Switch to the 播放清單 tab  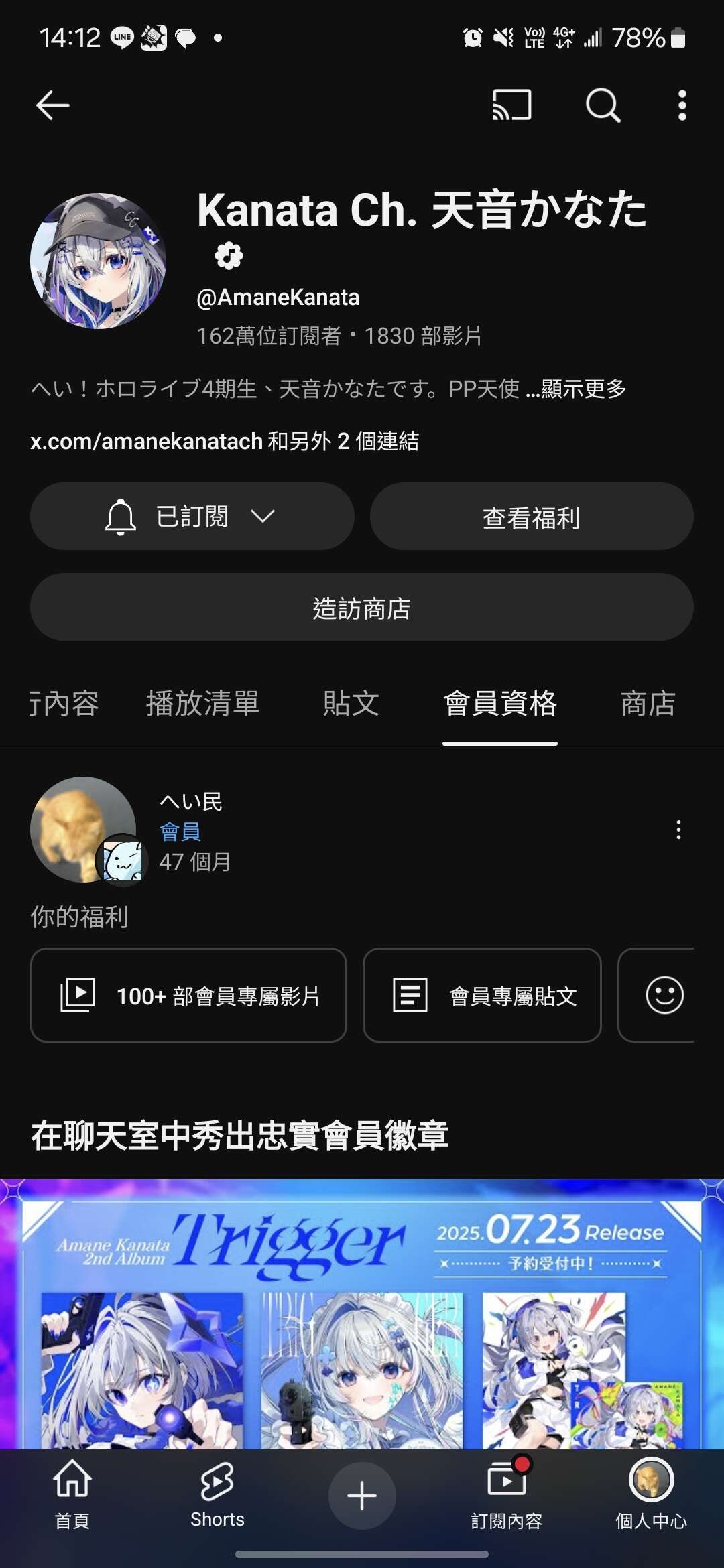pos(202,704)
